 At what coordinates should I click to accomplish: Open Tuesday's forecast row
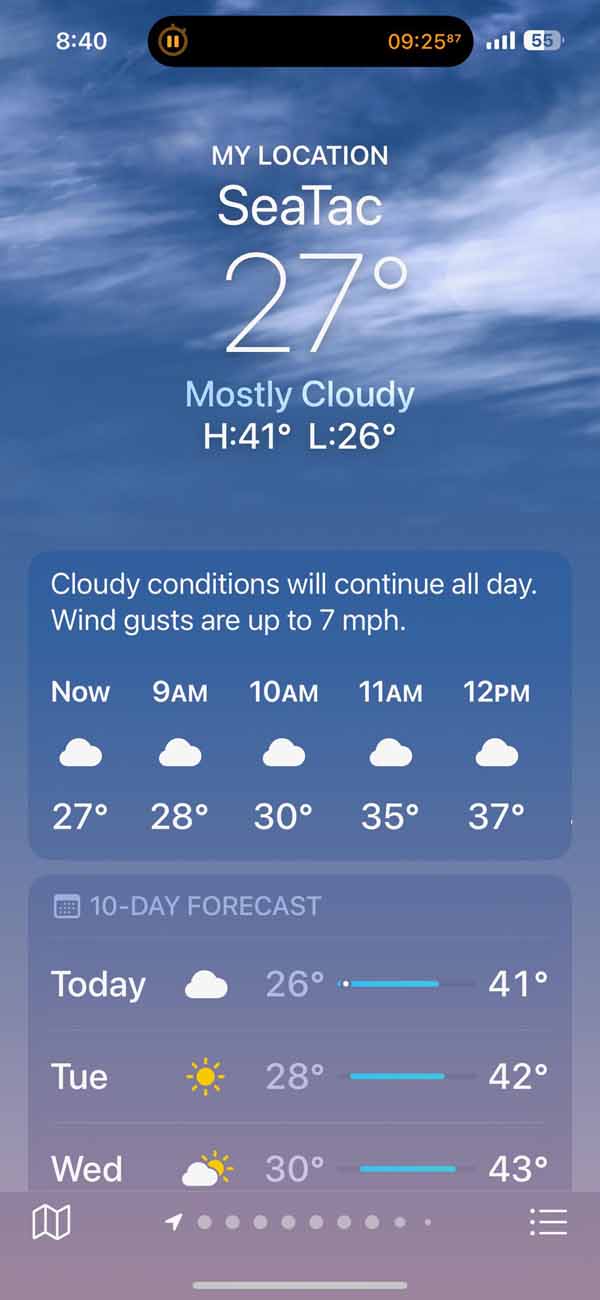coord(300,1077)
